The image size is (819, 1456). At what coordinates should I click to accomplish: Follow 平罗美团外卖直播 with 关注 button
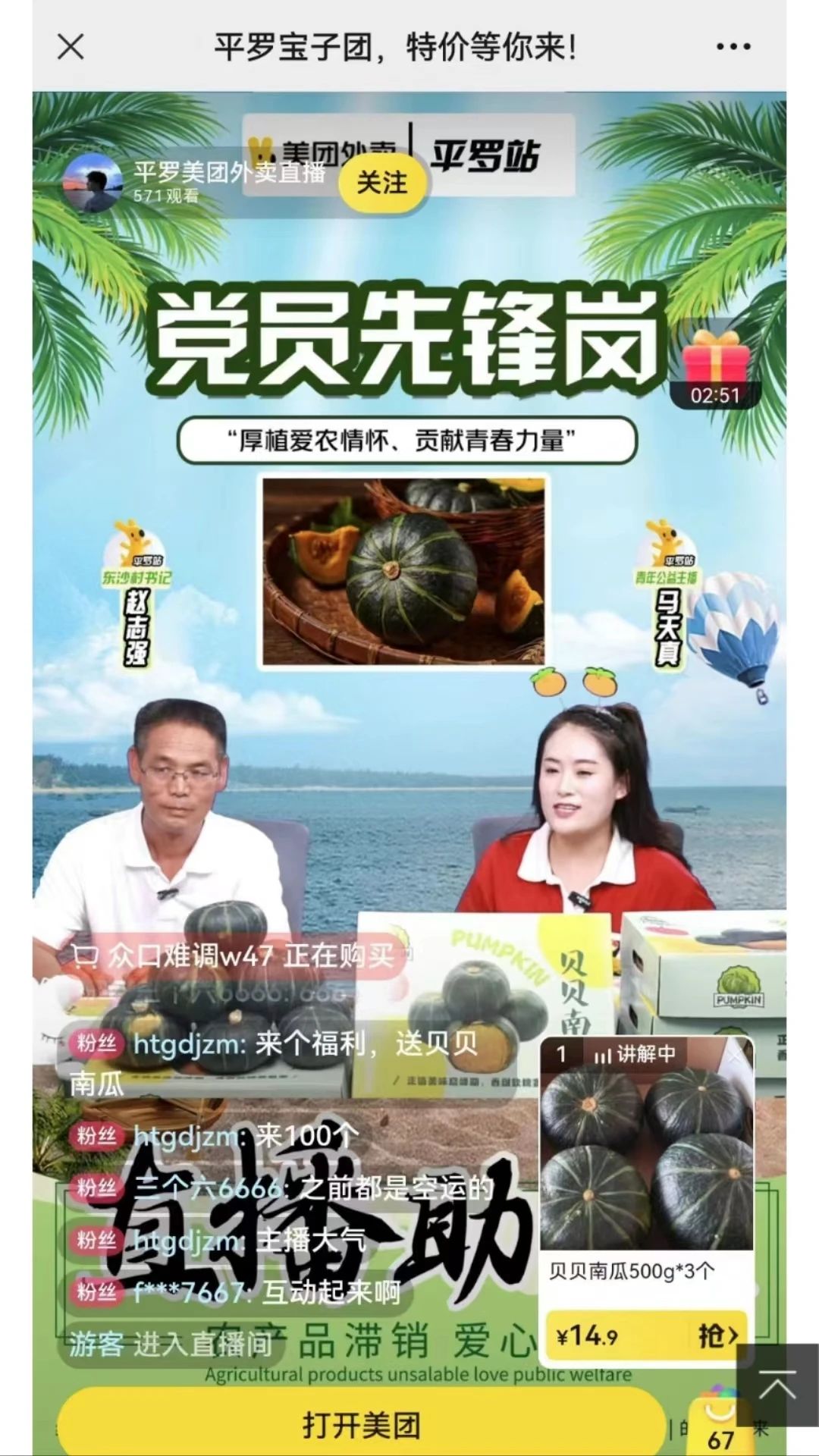(382, 183)
